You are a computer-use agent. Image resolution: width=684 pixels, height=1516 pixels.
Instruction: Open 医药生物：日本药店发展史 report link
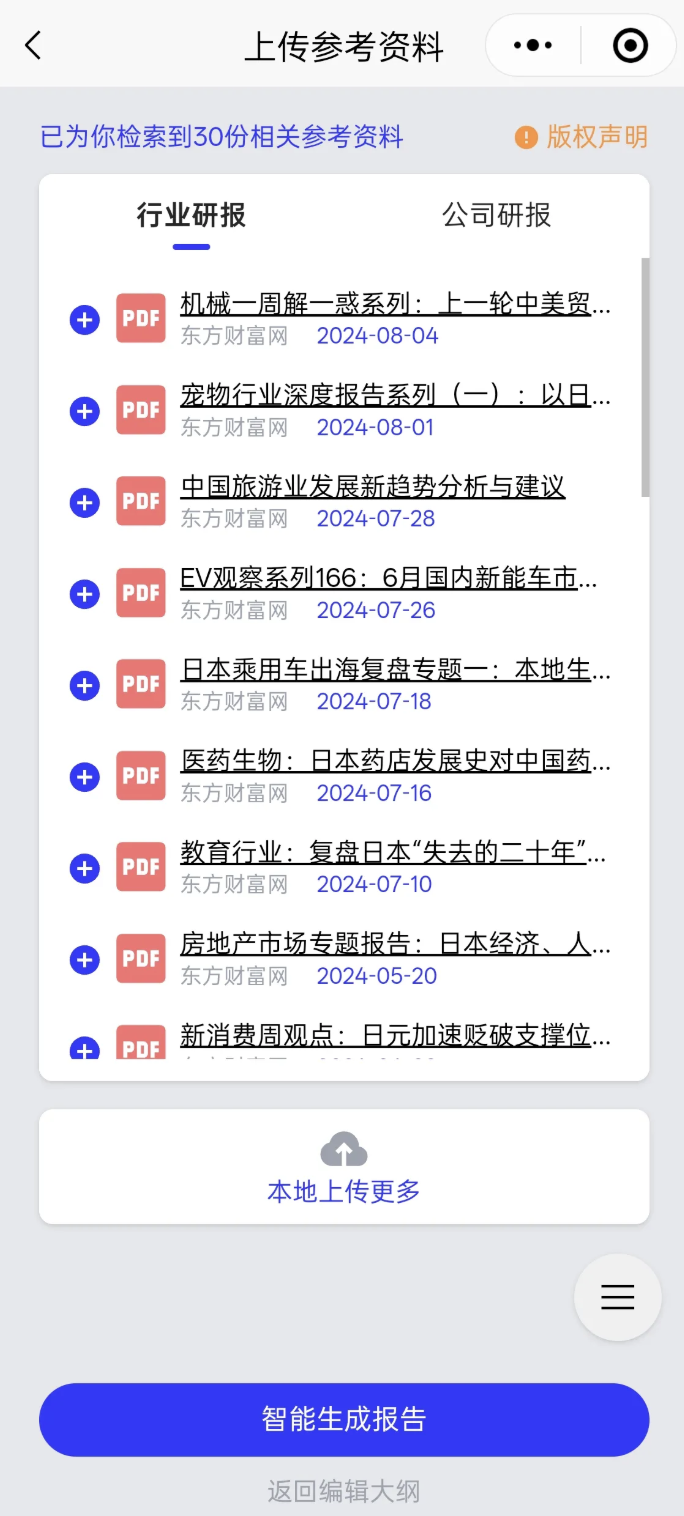click(x=395, y=761)
